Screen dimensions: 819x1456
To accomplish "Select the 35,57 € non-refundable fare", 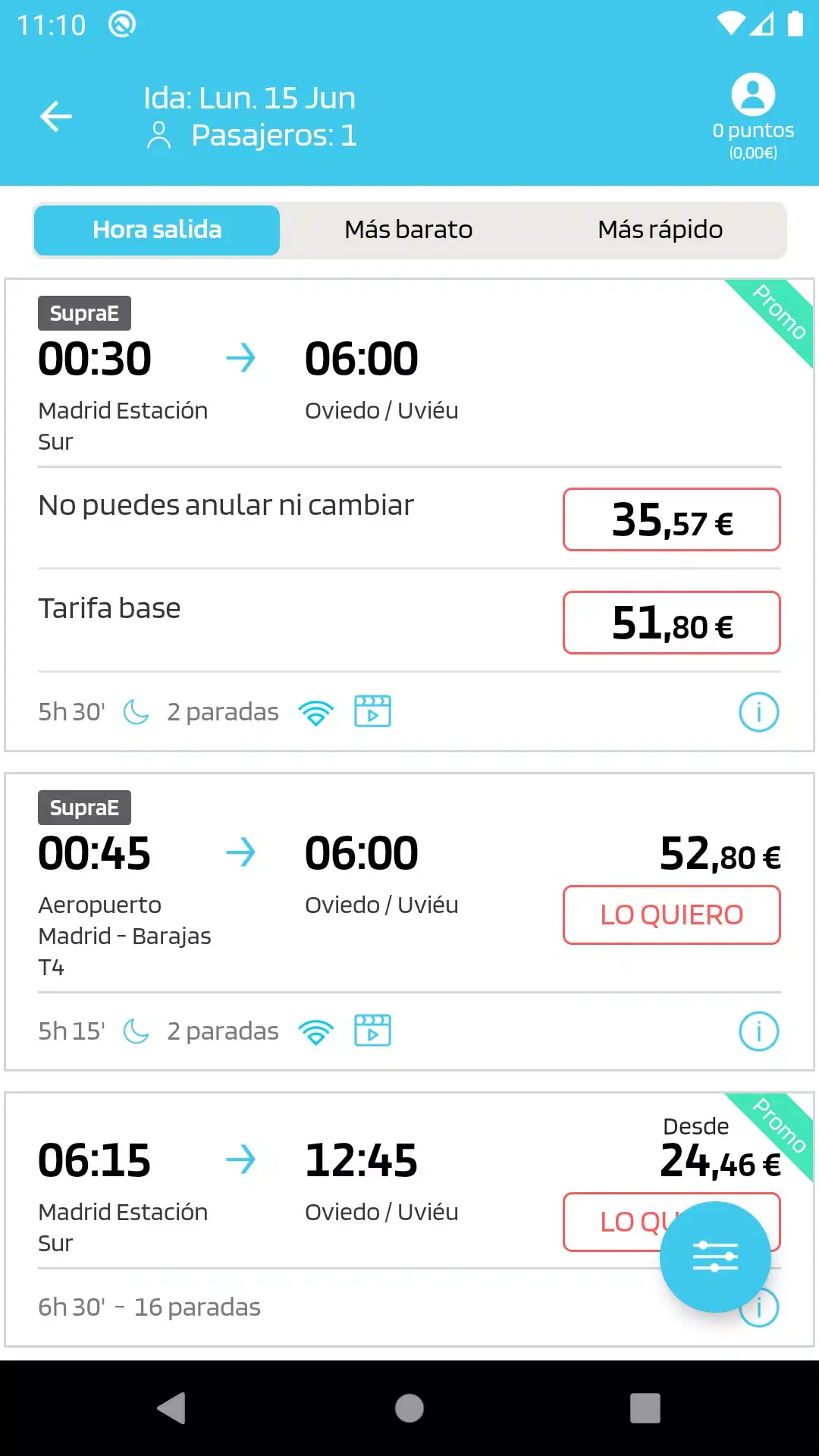I will (x=671, y=519).
